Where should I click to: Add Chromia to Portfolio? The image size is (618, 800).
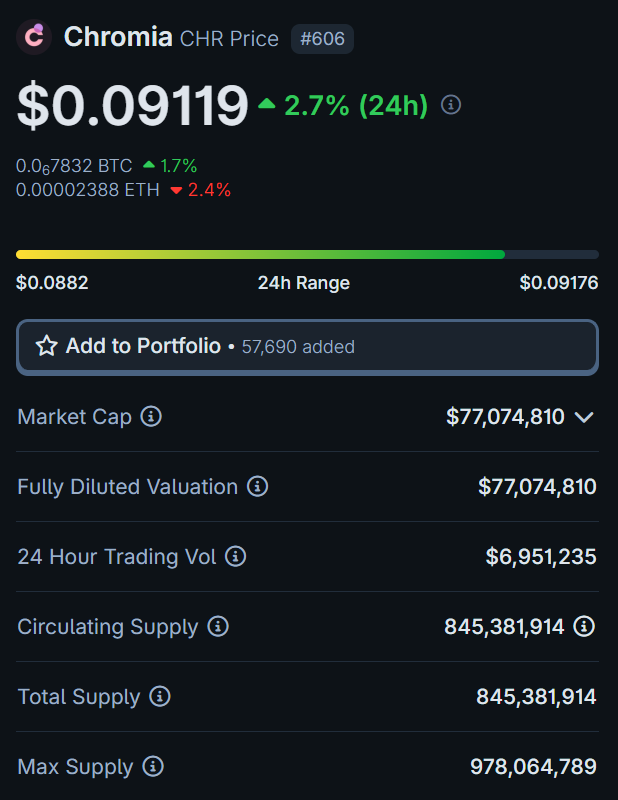point(307,347)
